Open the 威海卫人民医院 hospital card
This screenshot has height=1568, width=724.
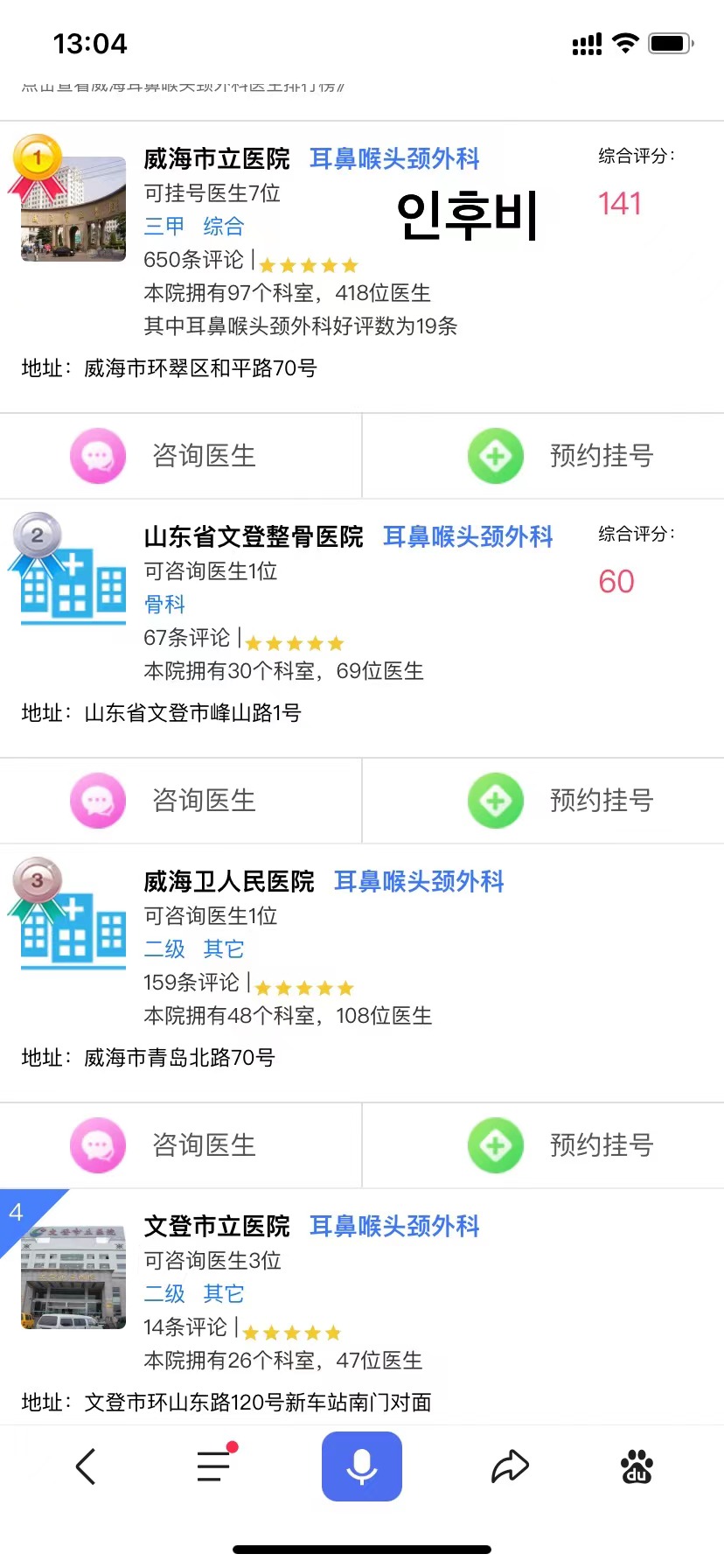[229, 882]
